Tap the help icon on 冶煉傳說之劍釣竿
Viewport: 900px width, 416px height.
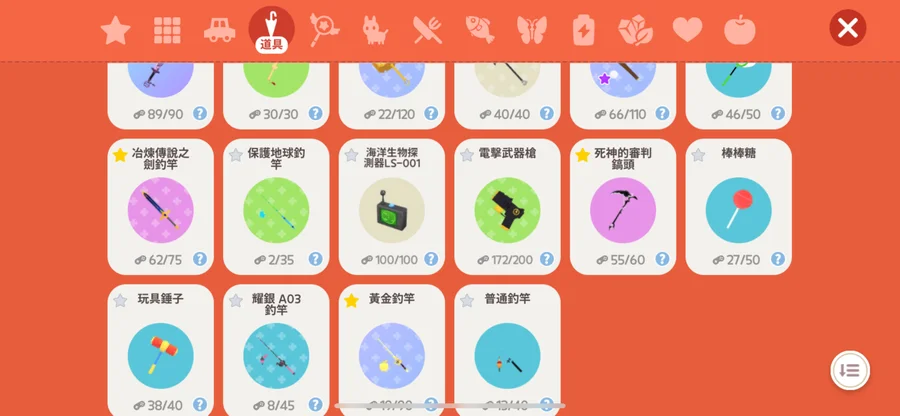200,259
